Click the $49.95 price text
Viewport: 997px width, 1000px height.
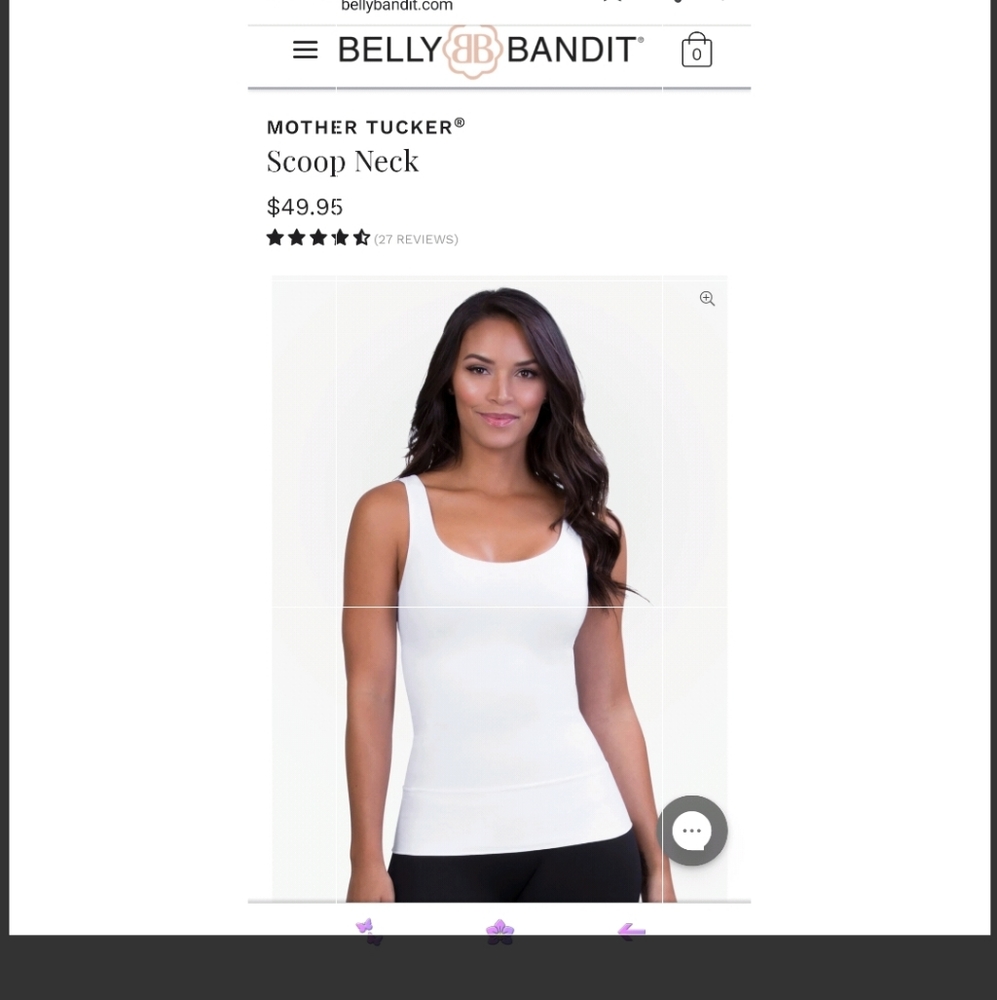(x=304, y=207)
